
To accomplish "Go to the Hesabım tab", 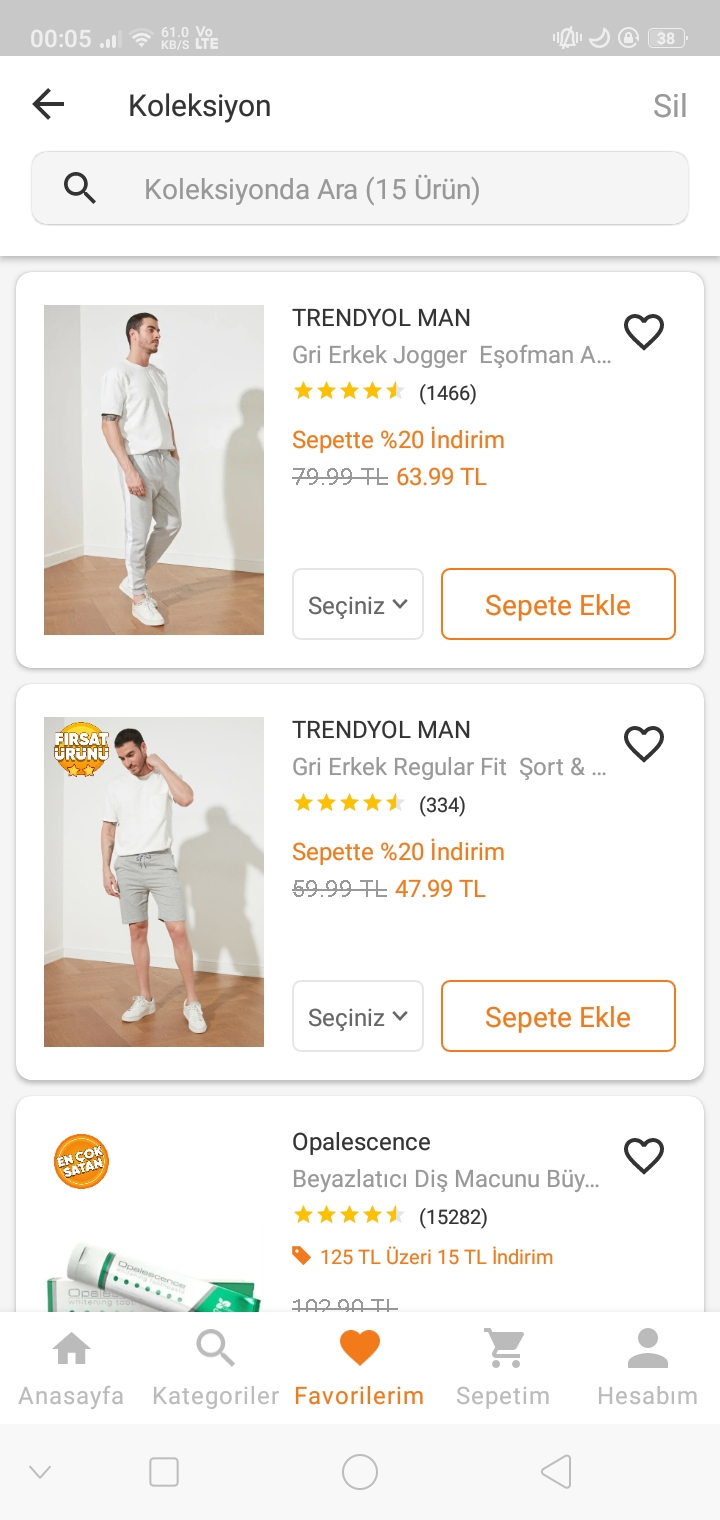I will point(647,1368).
